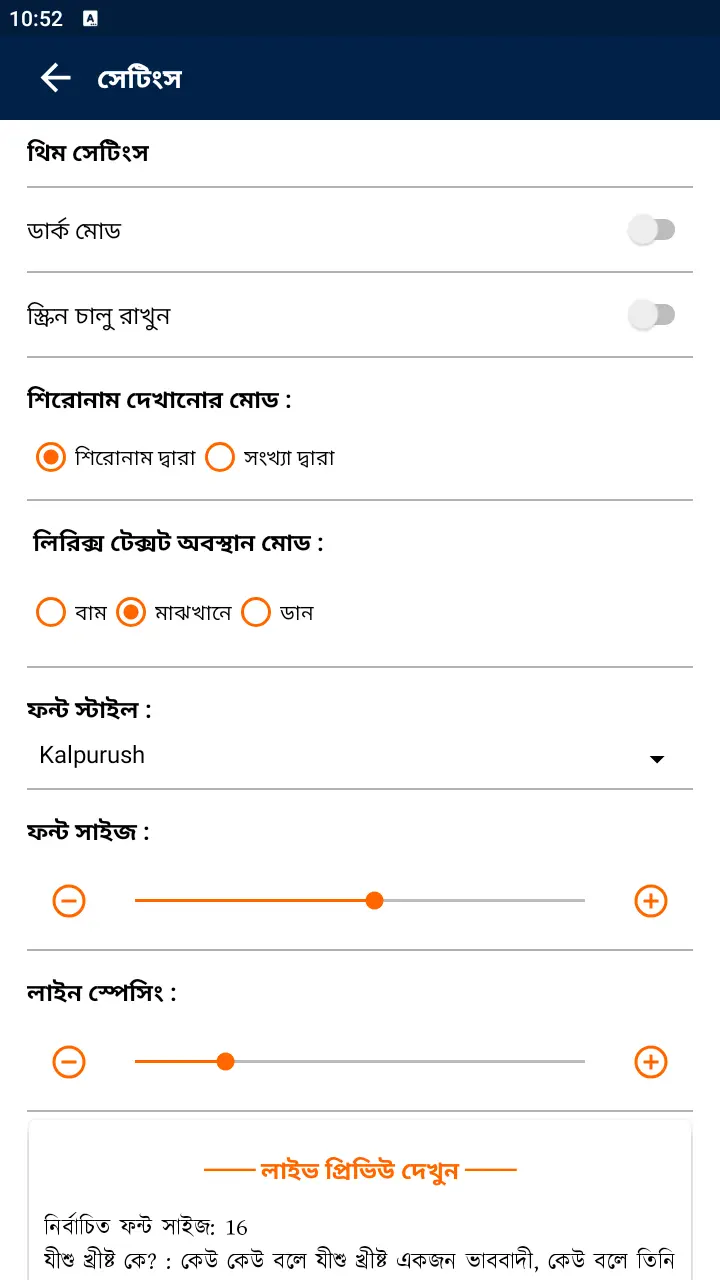Tap the clock showing 10:52 in status bar
The width and height of the screenshot is (720, 1280).
click(x=36, y=18)
